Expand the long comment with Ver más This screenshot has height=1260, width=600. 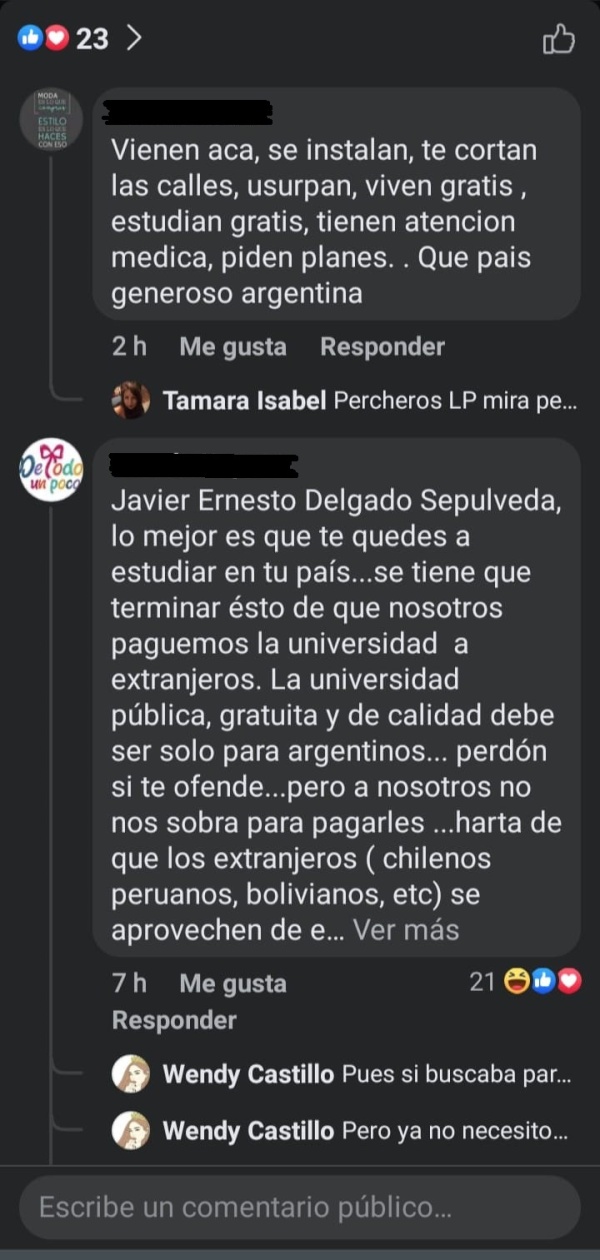click(406, 930)
